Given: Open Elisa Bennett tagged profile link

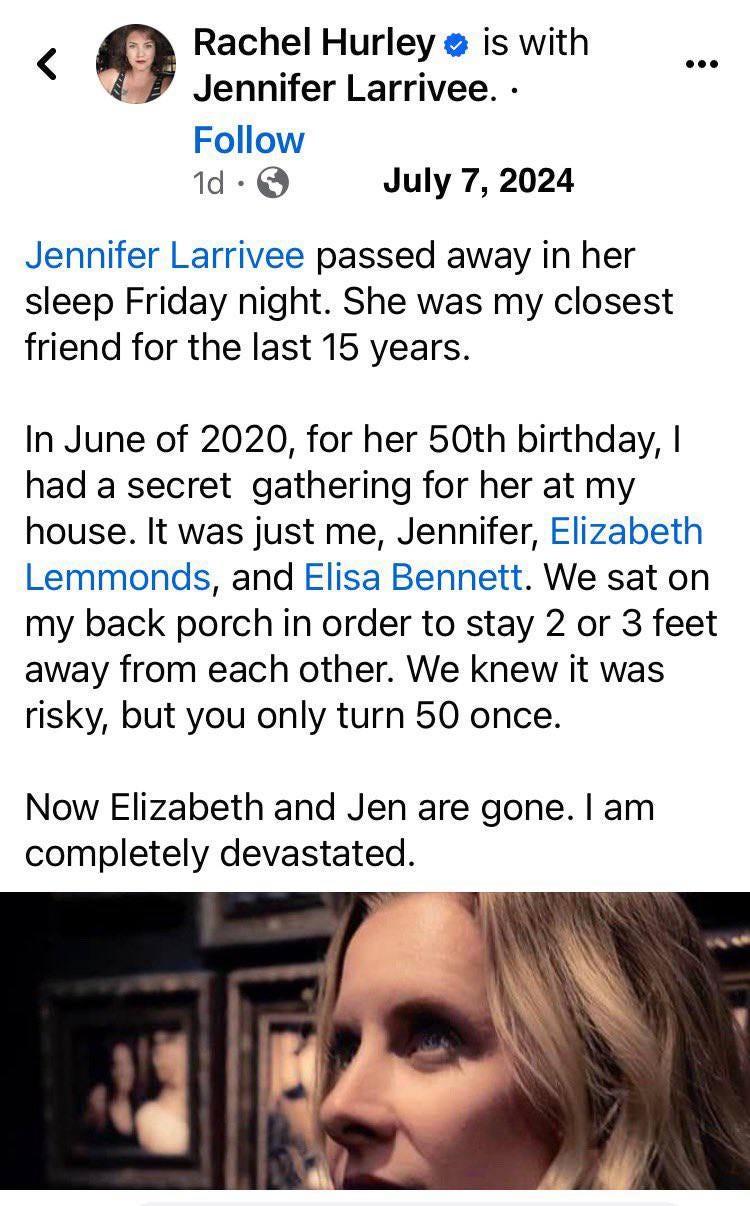Looking at the screenshot, I should (413, 577).
